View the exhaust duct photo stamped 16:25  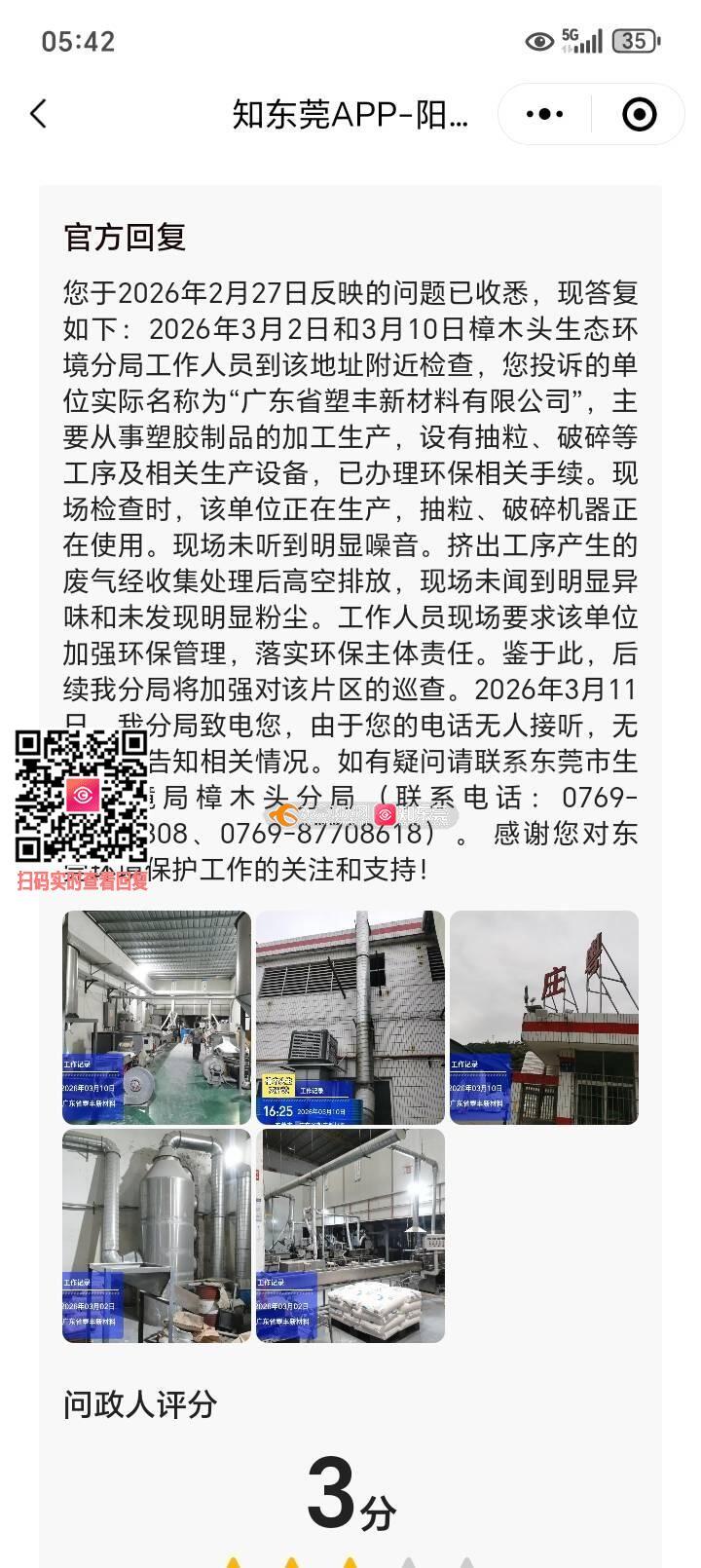point(350,1017)
